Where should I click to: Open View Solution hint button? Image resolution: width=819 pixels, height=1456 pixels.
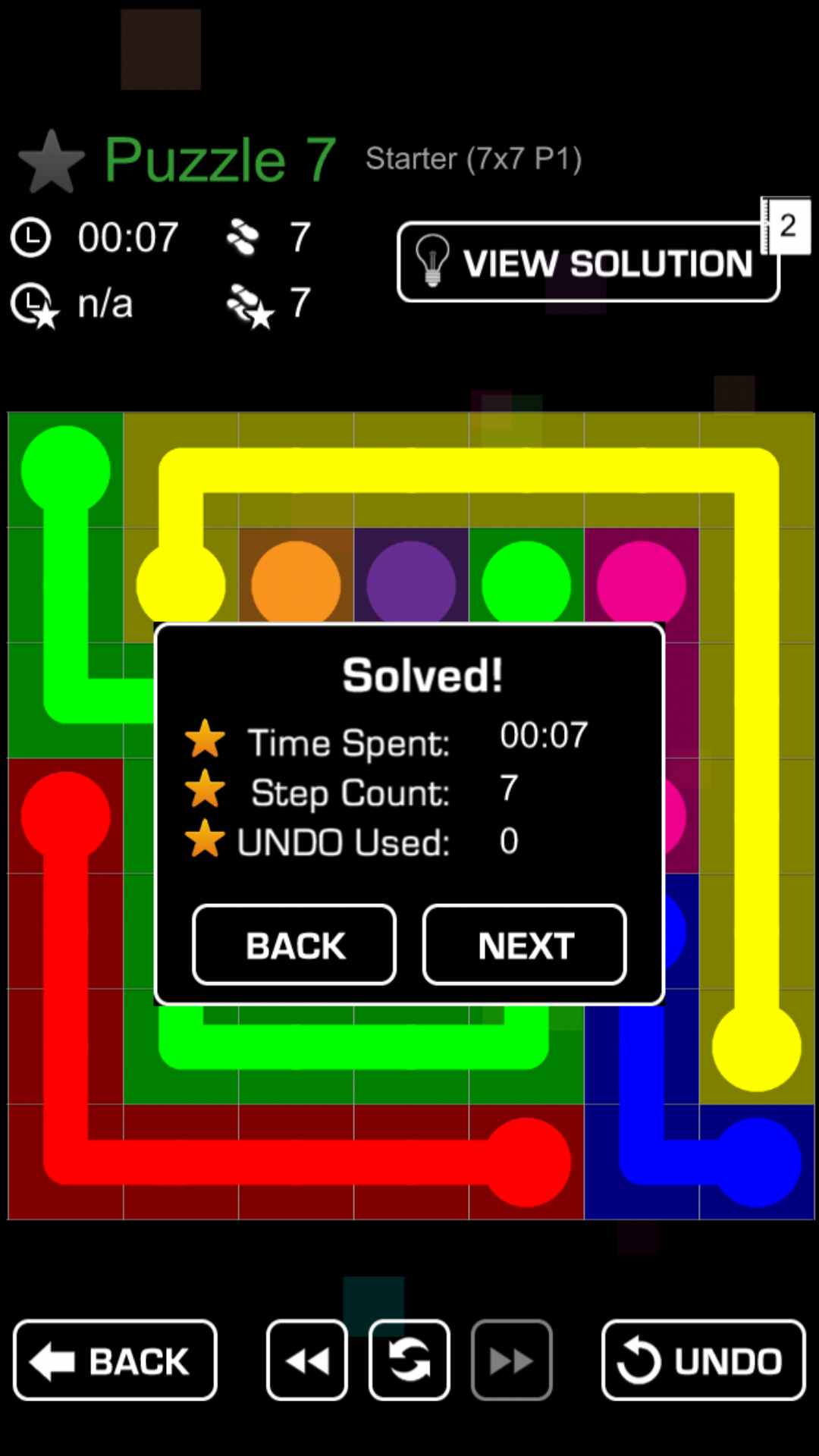[588, 262]
